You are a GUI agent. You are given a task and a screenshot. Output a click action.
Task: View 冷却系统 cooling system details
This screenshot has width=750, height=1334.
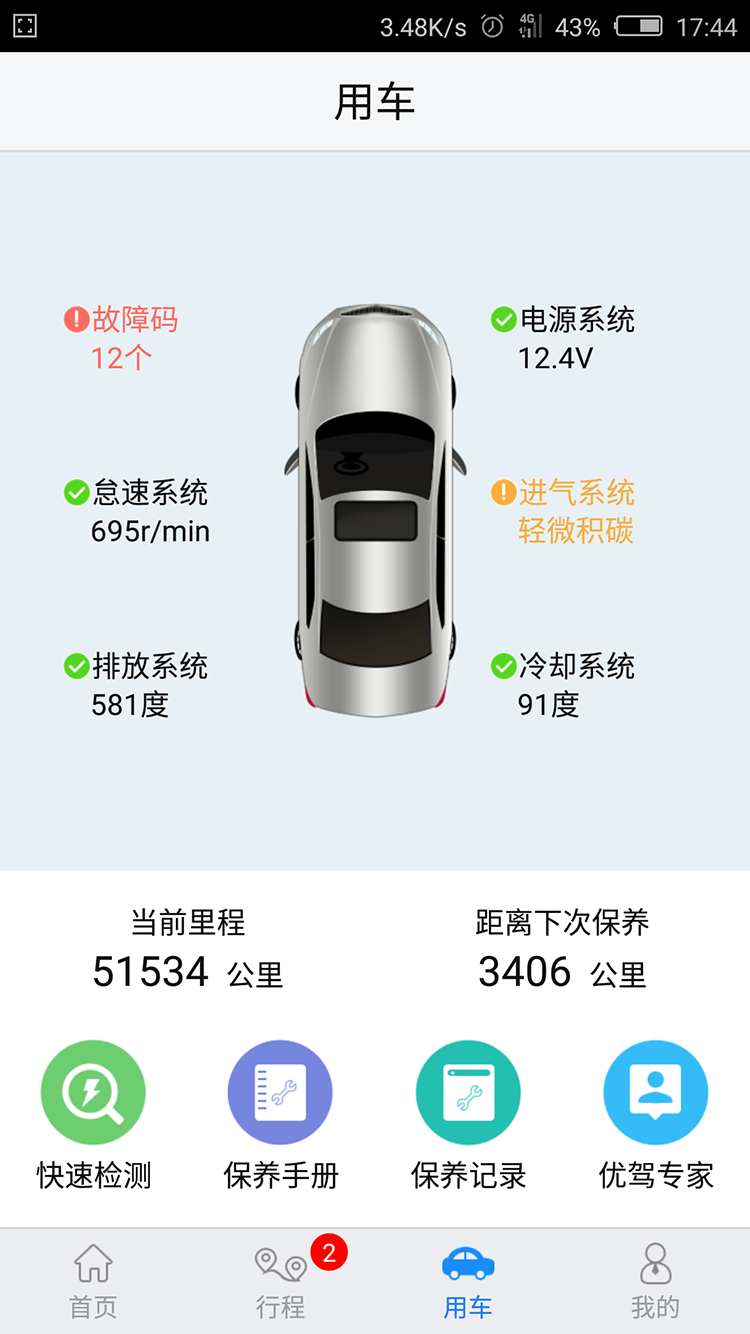563,685
